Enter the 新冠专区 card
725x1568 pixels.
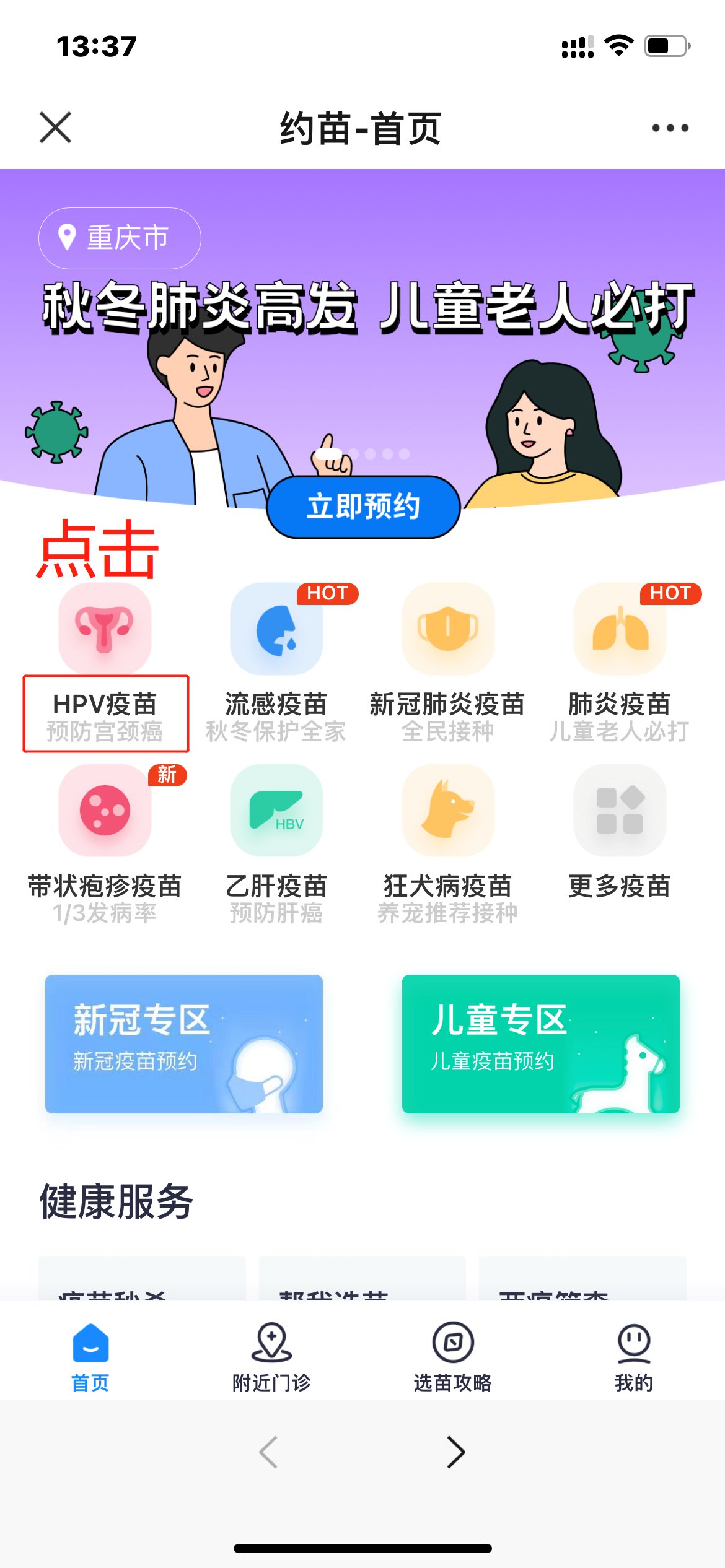184,1043
